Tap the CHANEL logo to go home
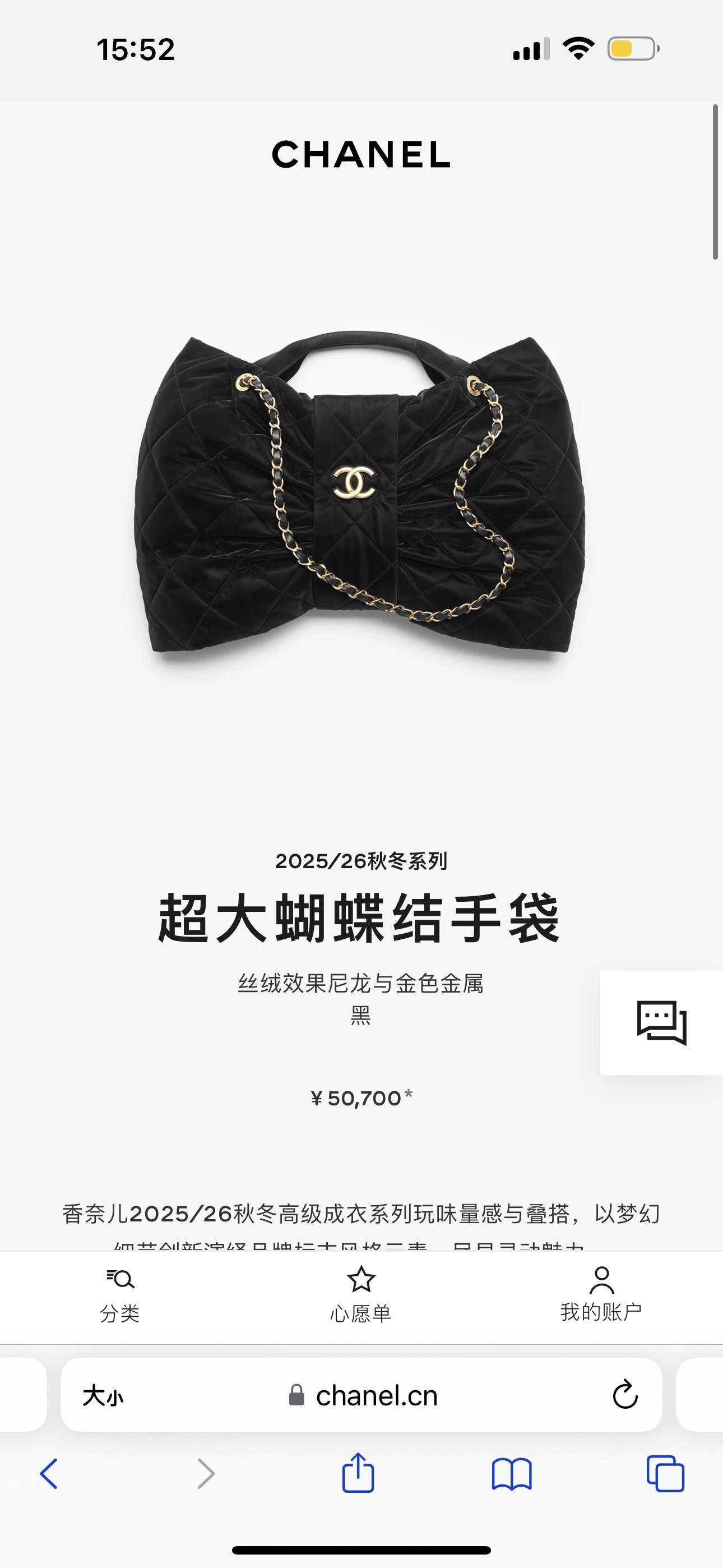The height and width of the screenshot is (1568, 723). click(361, 155)
